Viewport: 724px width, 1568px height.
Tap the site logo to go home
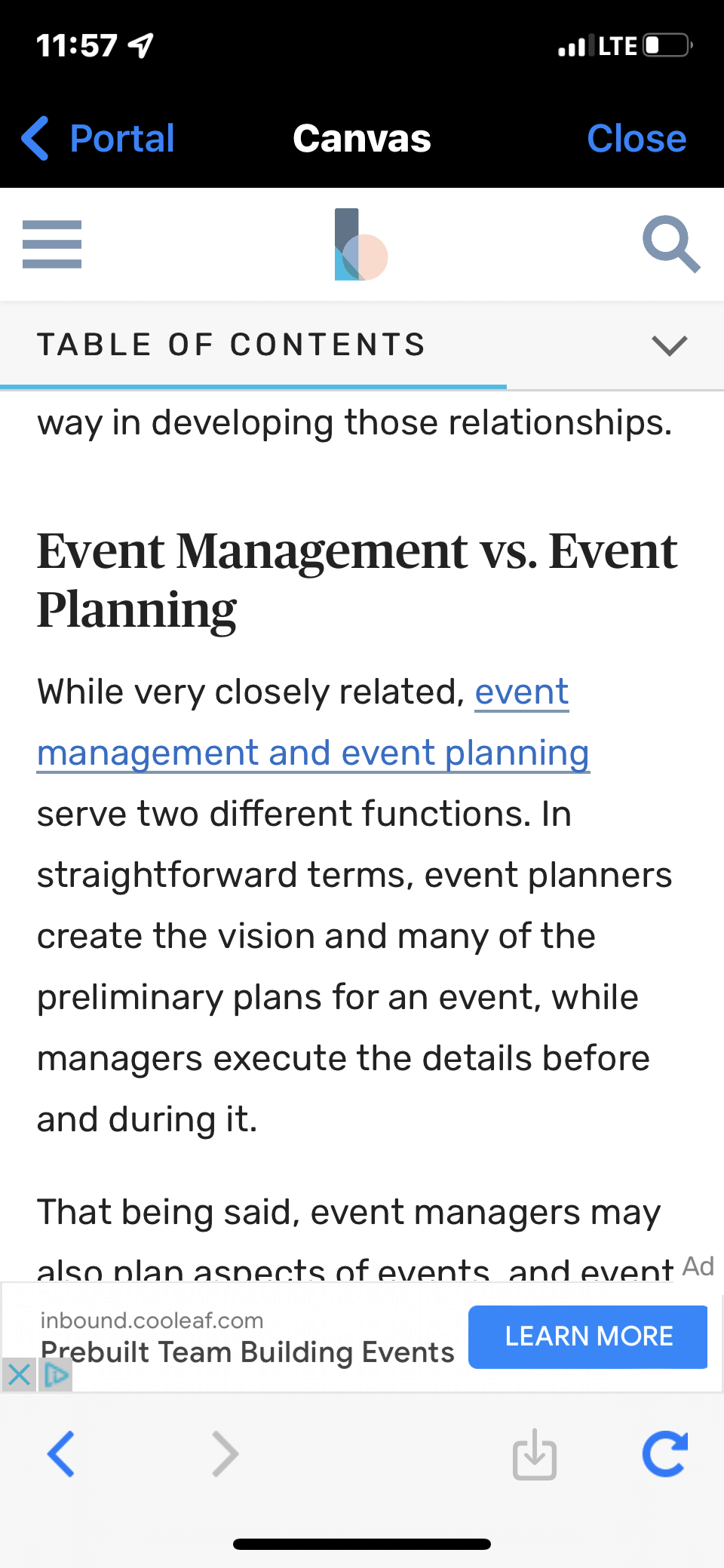[x=360, y=244]
